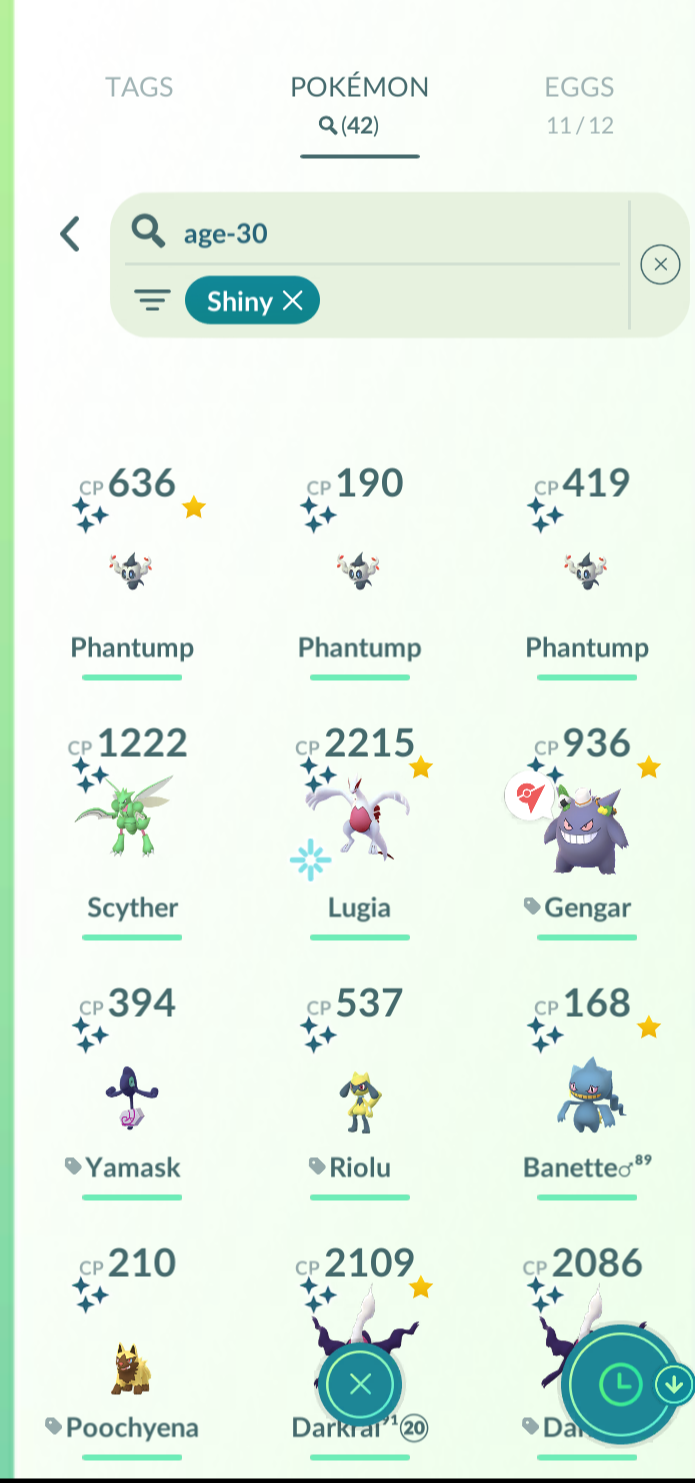Switch to the TAGS tab

[139, 87]
